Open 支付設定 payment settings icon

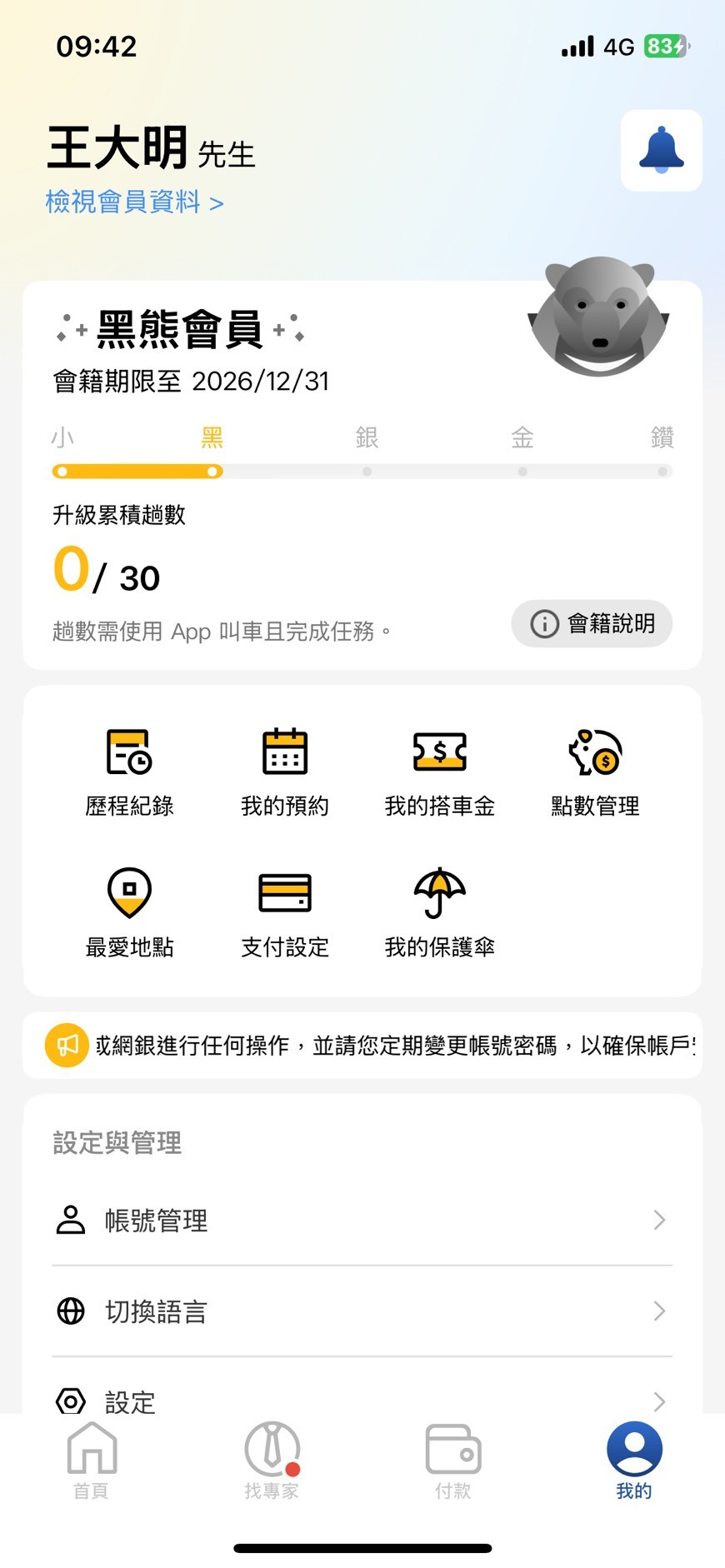tap(284, 893)
